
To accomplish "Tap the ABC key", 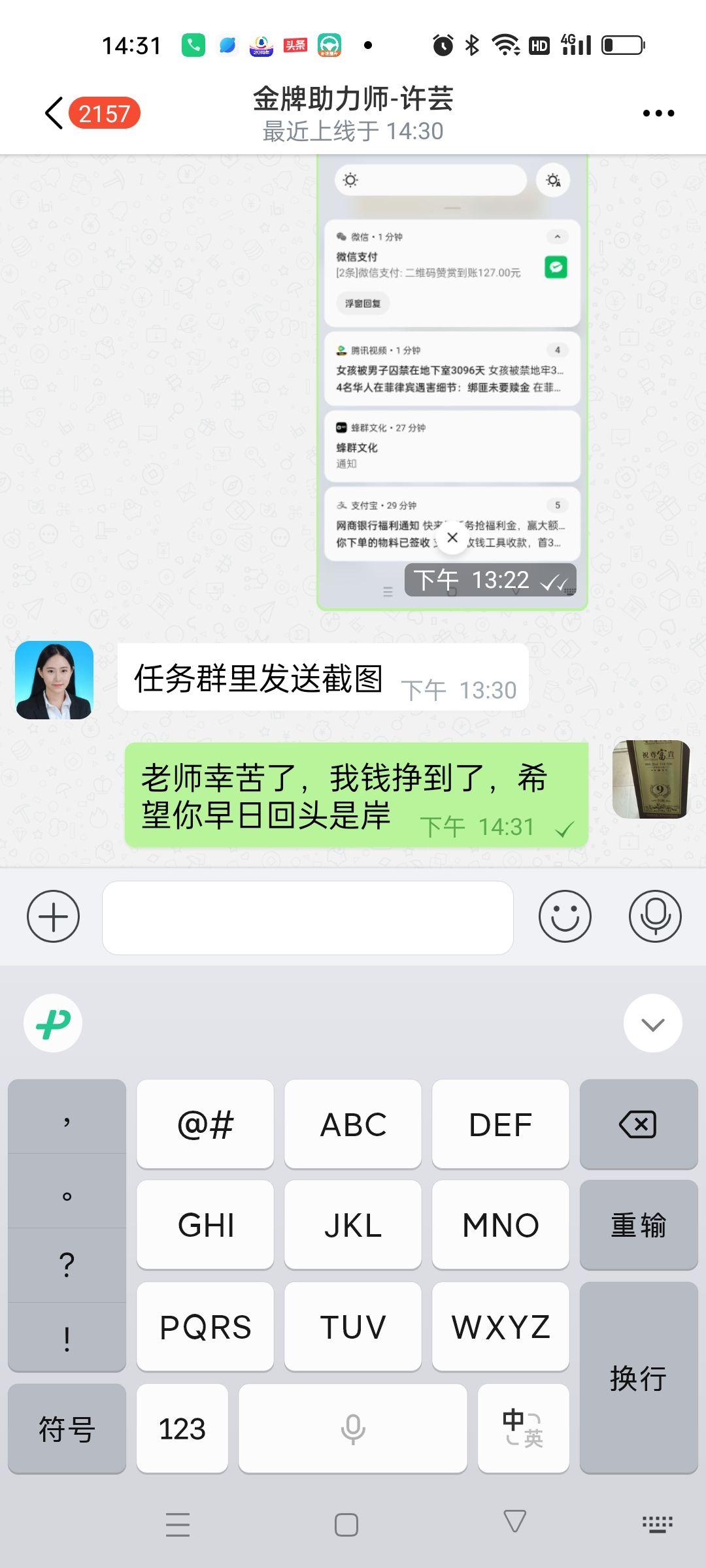I will (353, 1124).
